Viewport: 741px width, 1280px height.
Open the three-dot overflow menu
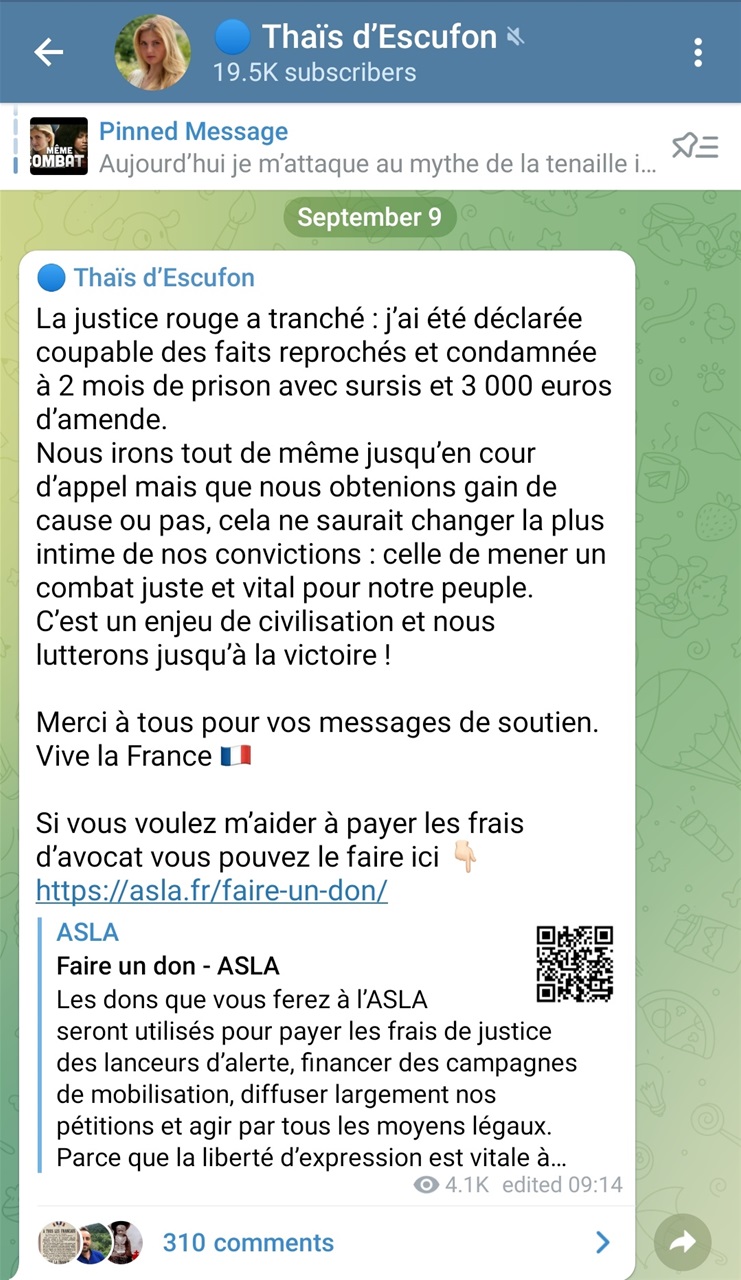click(x=697, y=52)
